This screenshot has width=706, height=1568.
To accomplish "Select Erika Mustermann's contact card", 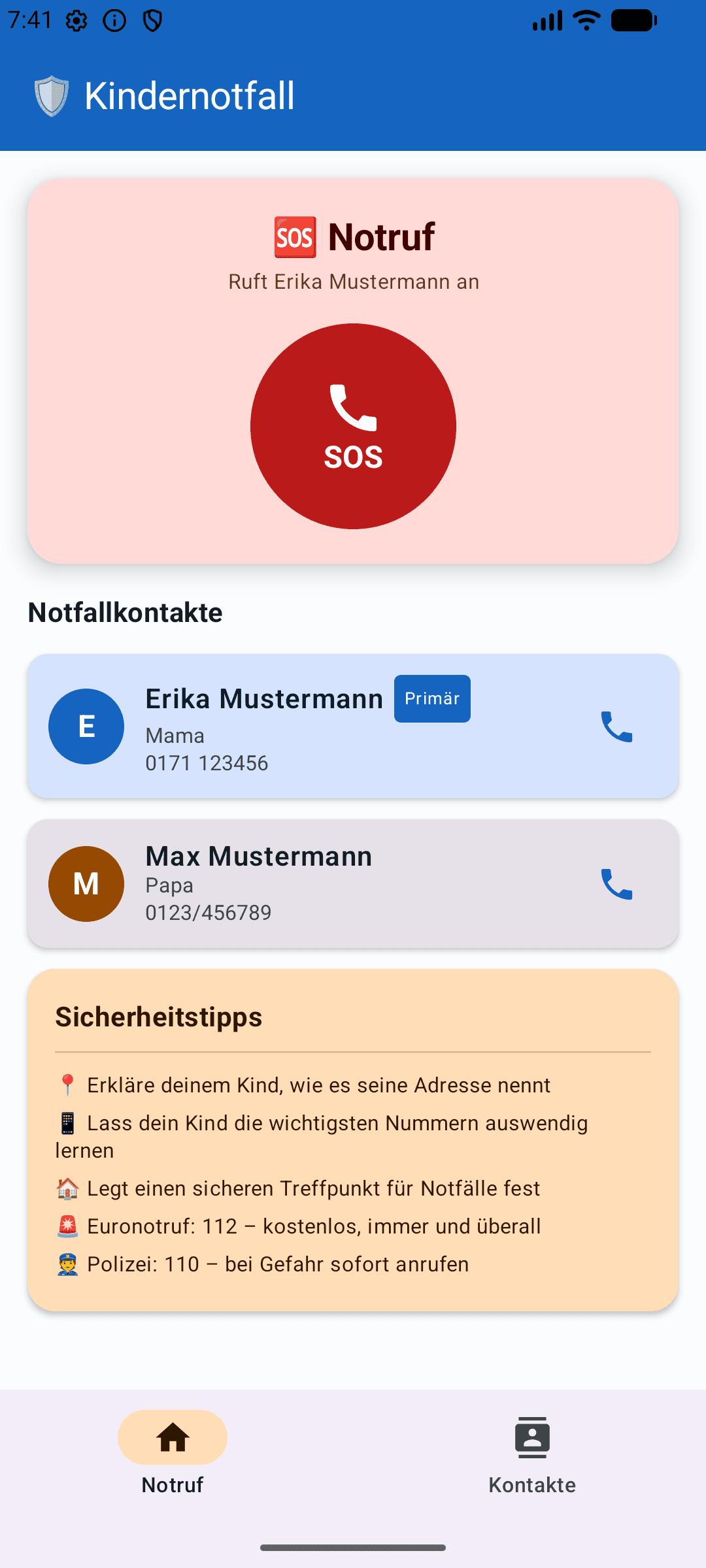I will (x=353, y=726).
